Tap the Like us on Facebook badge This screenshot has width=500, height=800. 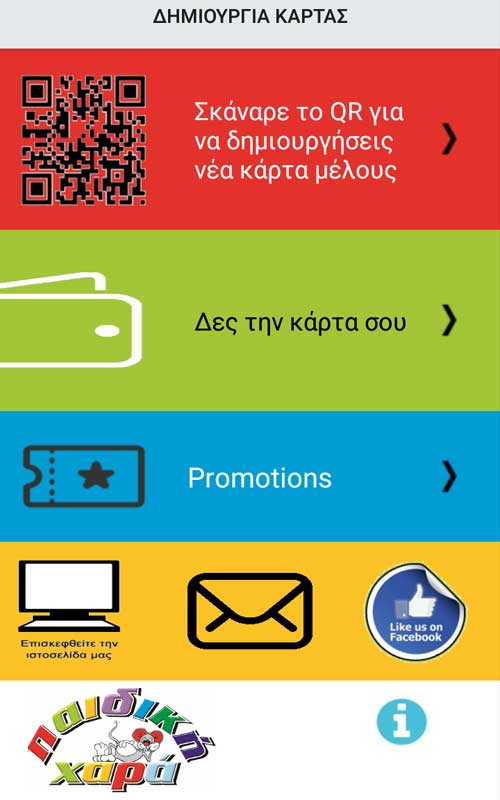point(415,612)
